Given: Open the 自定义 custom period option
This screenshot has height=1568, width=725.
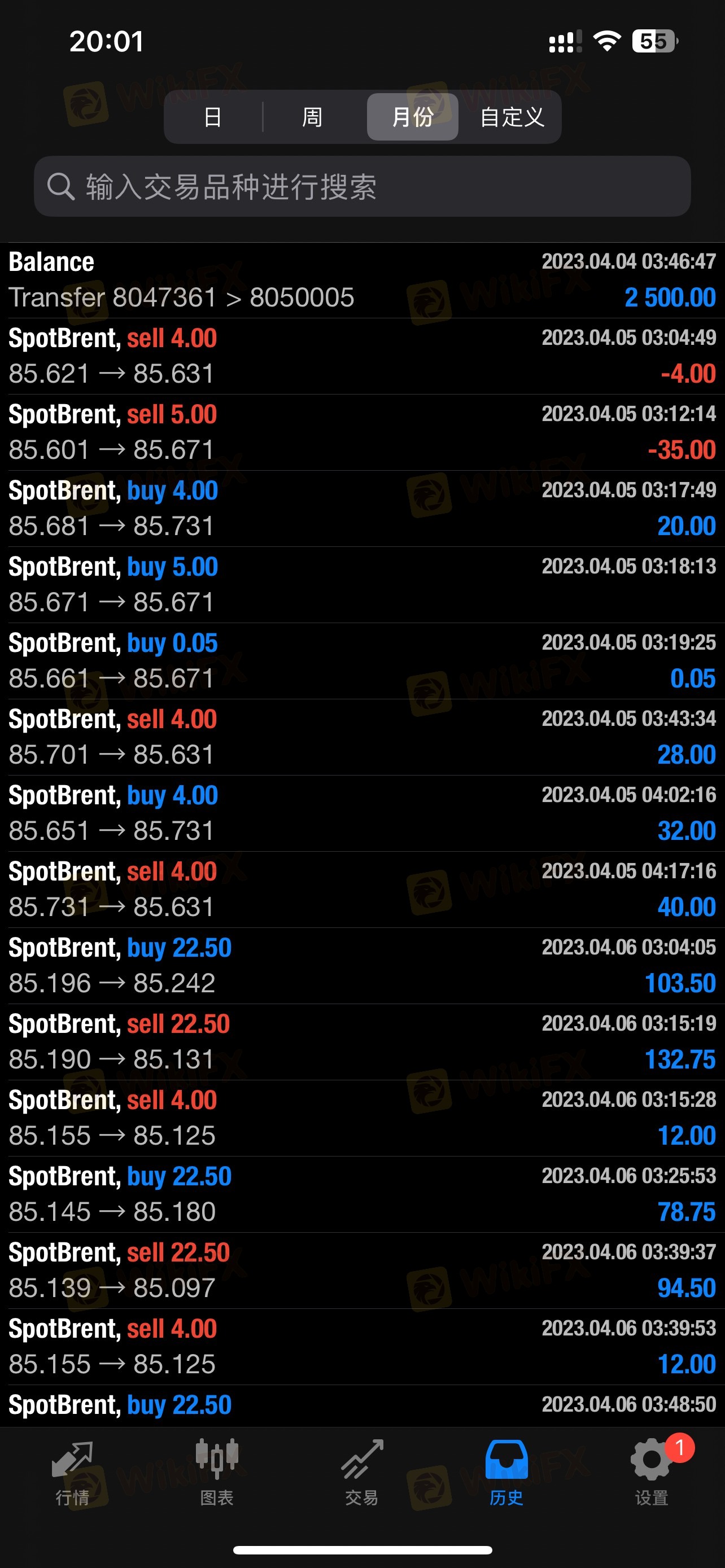Looking at the screenshot, I should 512,117.
